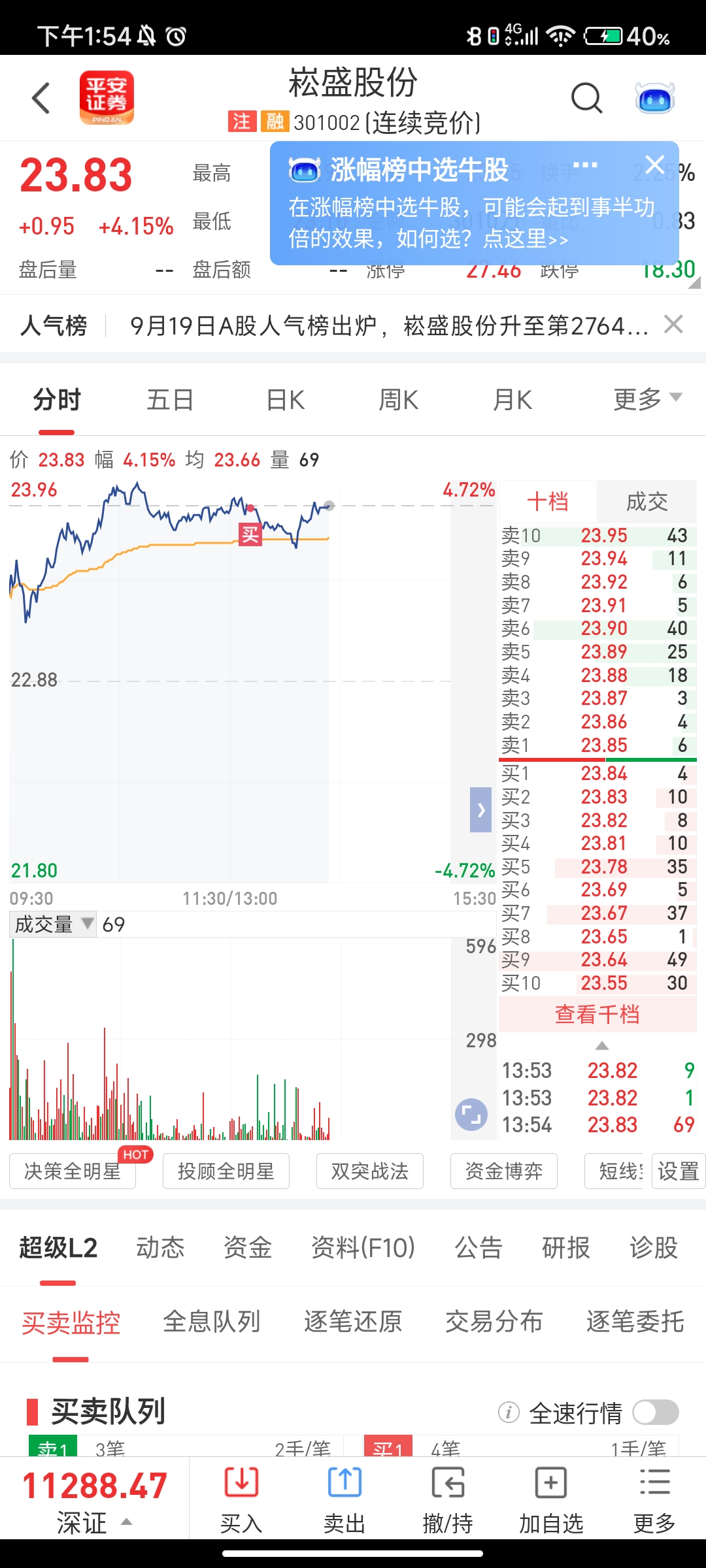Switch to the 日K chart tab
The image size is (706, 1568).
[x=286, y=400]
